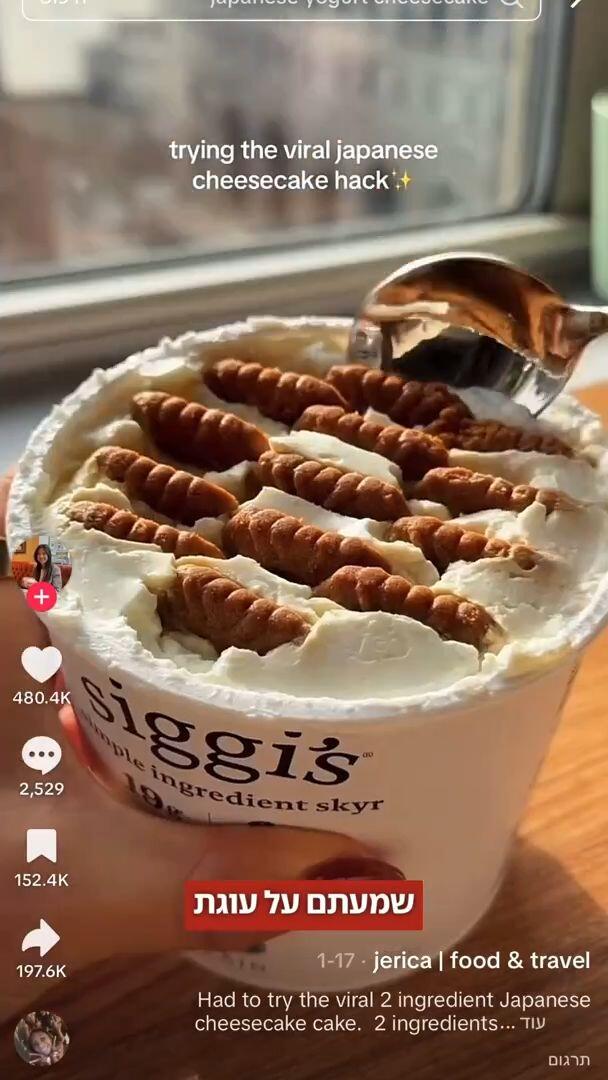608x1080 pixels.
Task: Open the creator's profile picture
Action: click(x=42, y=564)
